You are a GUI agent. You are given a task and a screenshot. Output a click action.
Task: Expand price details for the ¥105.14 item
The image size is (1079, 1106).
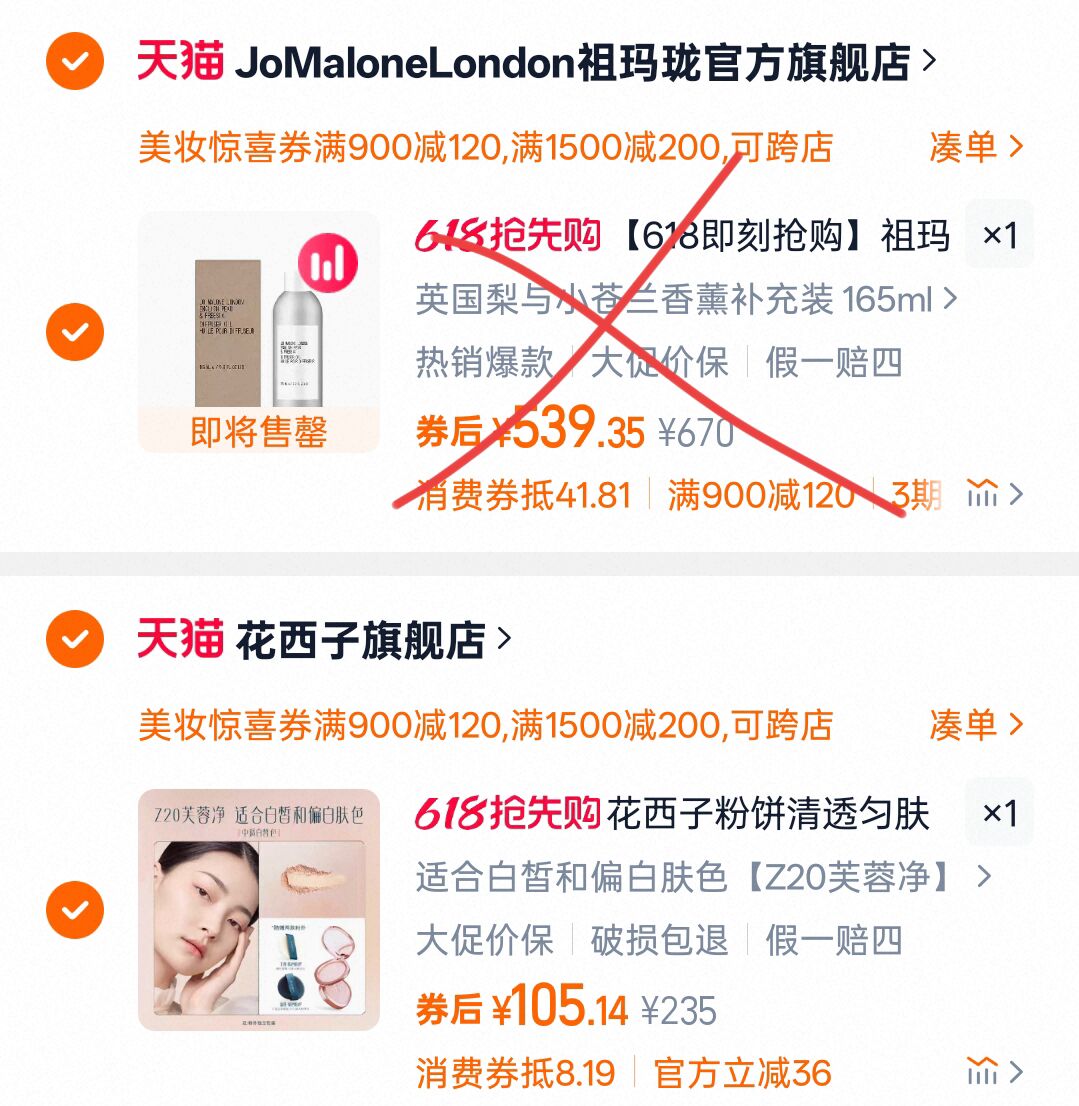tap(995, 1072)
